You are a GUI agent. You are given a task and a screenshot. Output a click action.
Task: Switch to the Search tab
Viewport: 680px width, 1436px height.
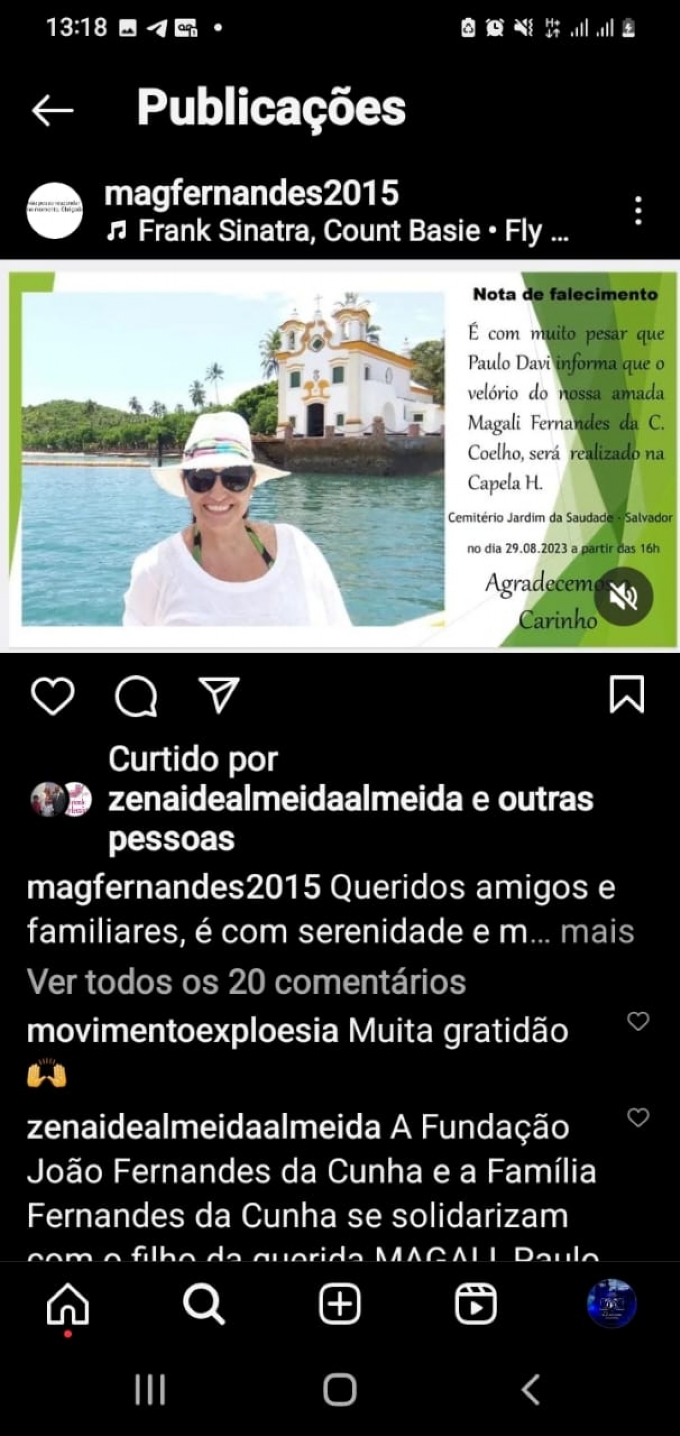tap(204, 1304)
